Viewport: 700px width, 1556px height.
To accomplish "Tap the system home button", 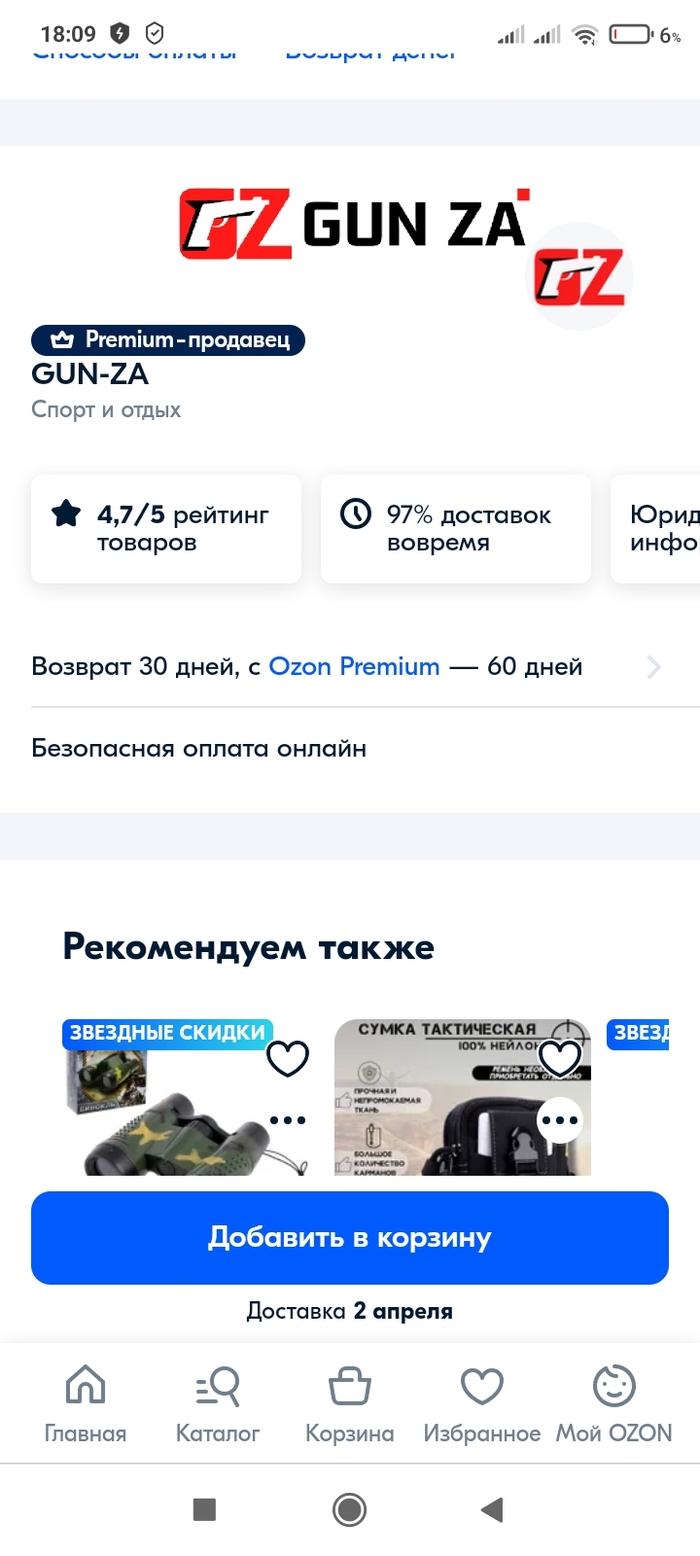I will 349,1510.
